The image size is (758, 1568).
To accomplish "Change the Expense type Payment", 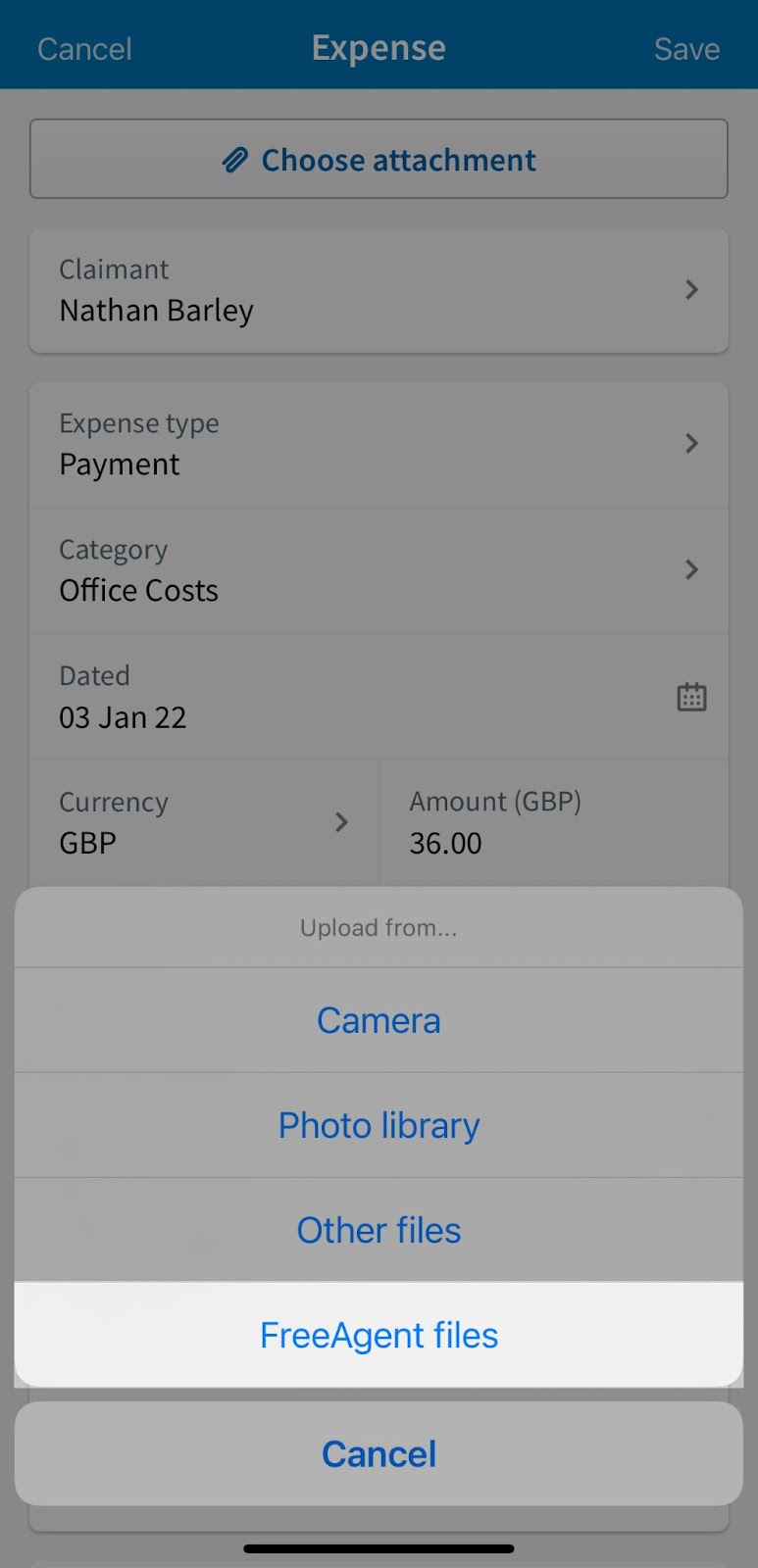I will coord(379,444).
